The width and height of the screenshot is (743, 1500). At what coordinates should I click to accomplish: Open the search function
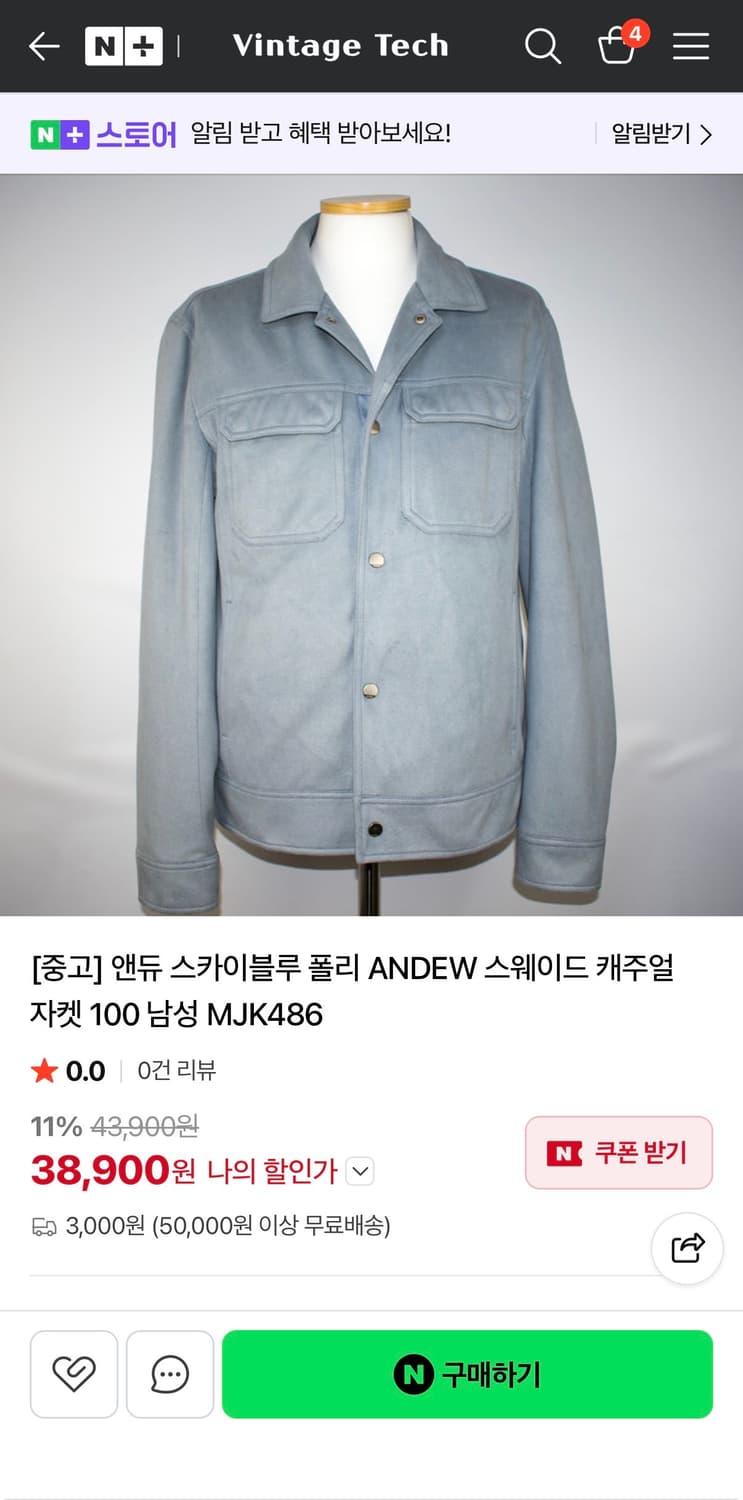(542, 46)
